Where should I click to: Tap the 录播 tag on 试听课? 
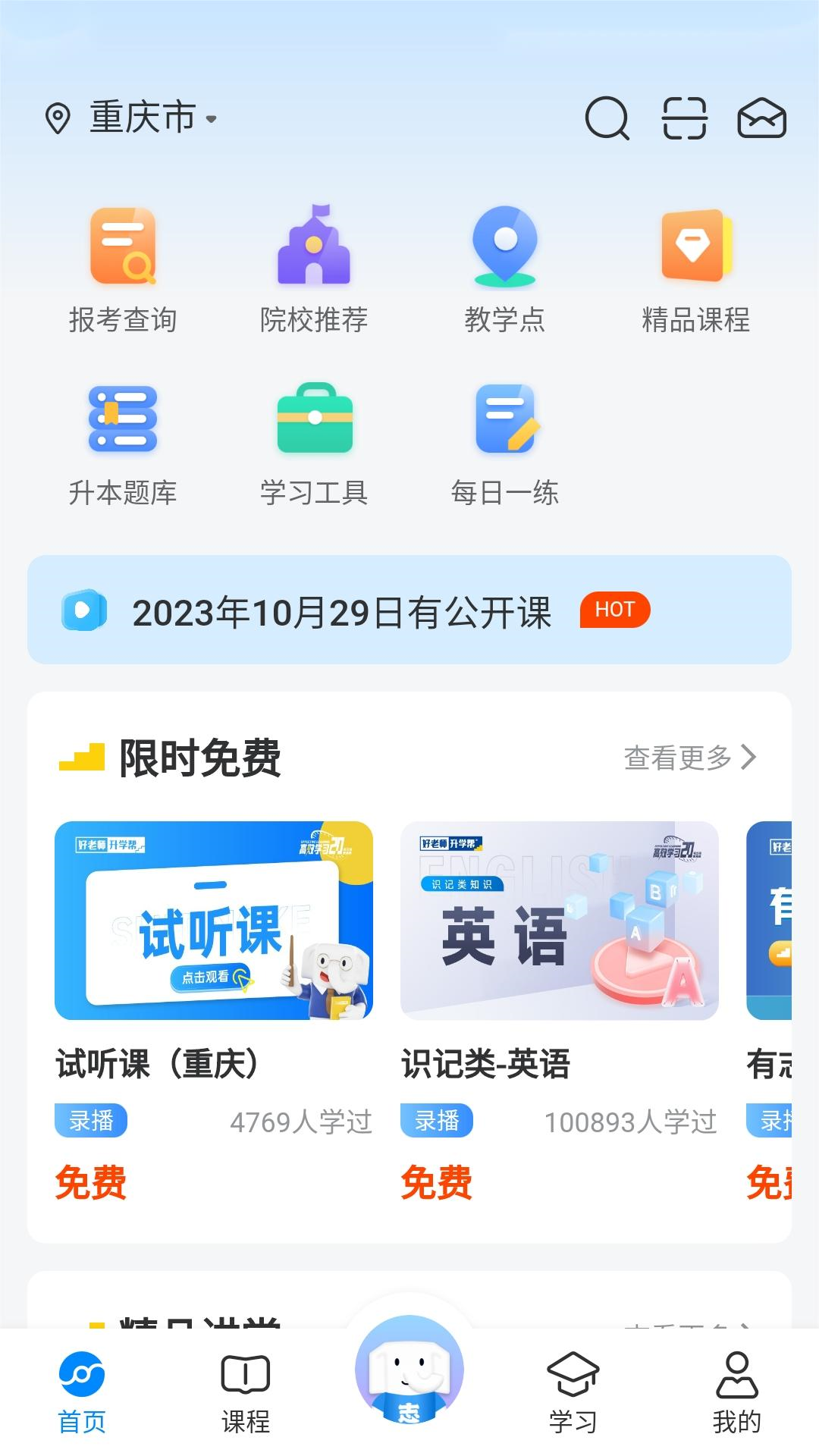93,1121
